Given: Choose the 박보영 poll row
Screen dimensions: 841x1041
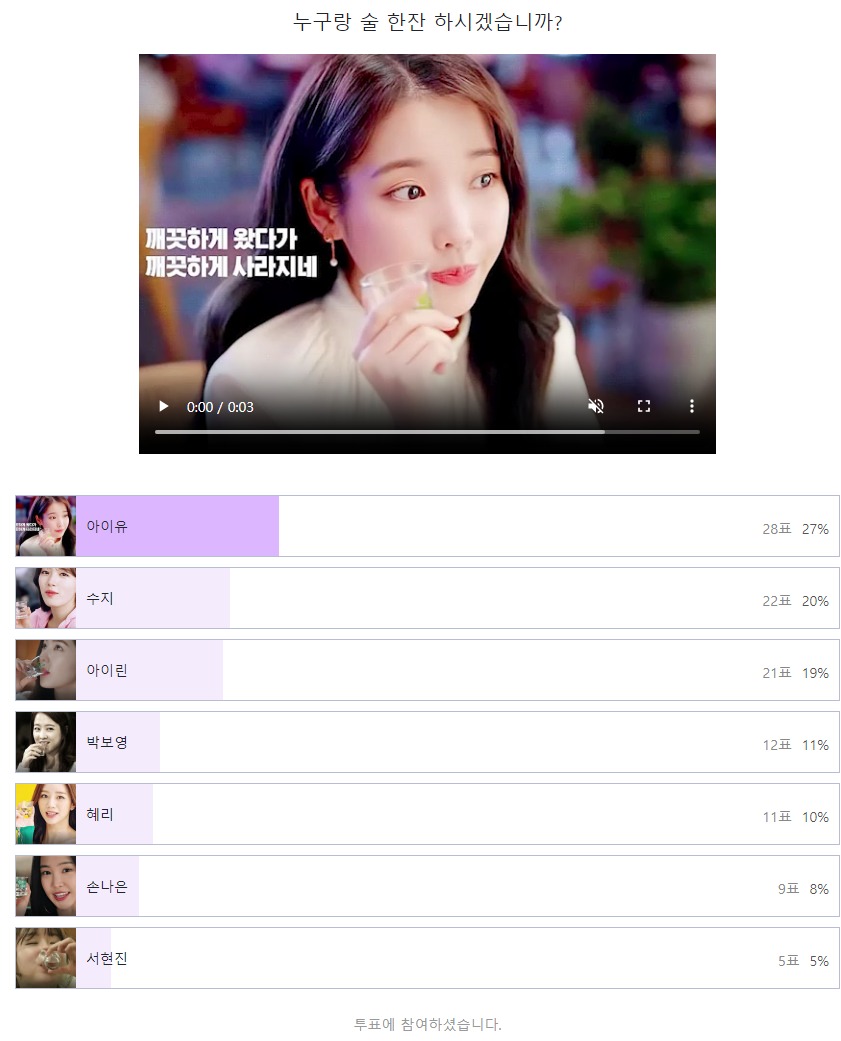Looking at the screenshot, I should [427, 742].
